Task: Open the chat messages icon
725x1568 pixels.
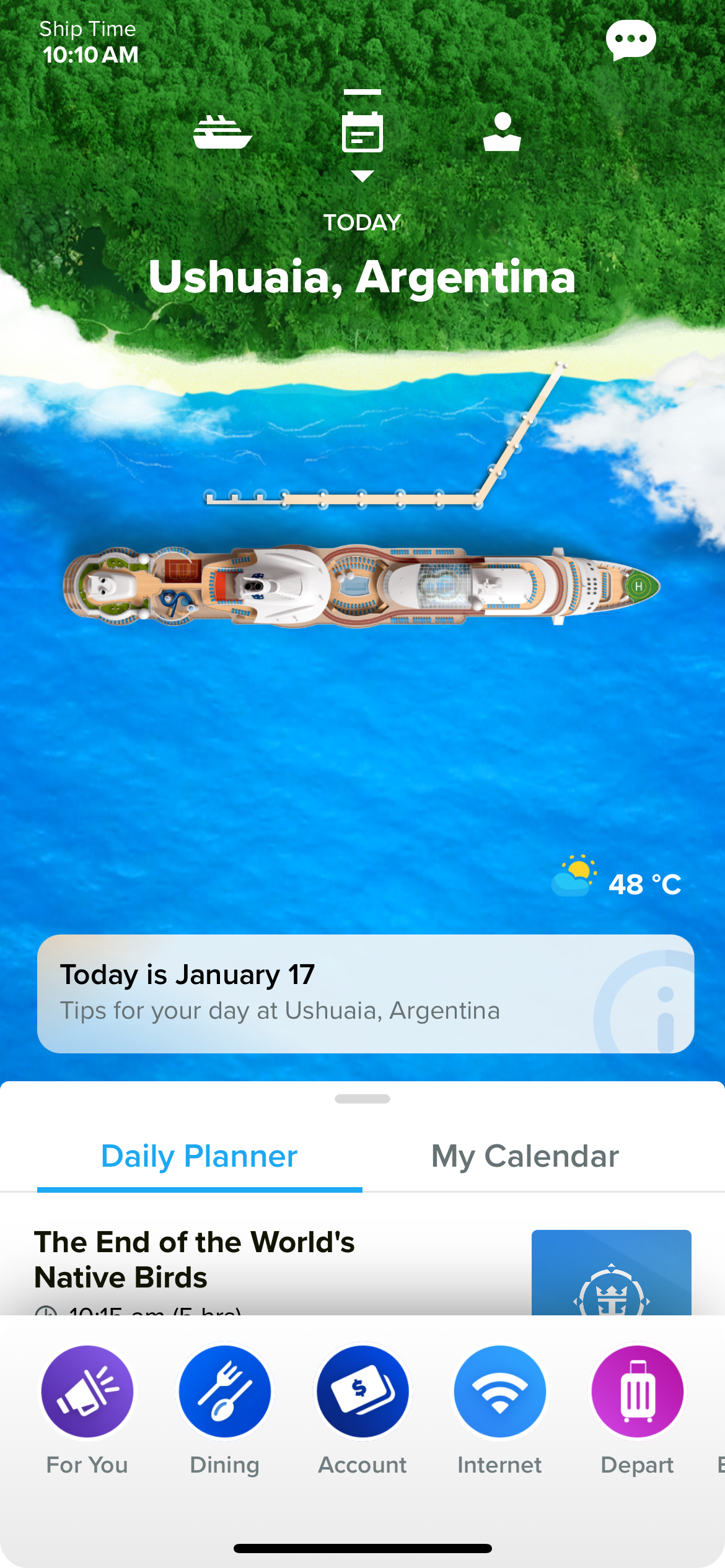Action: tap(630, 40)
